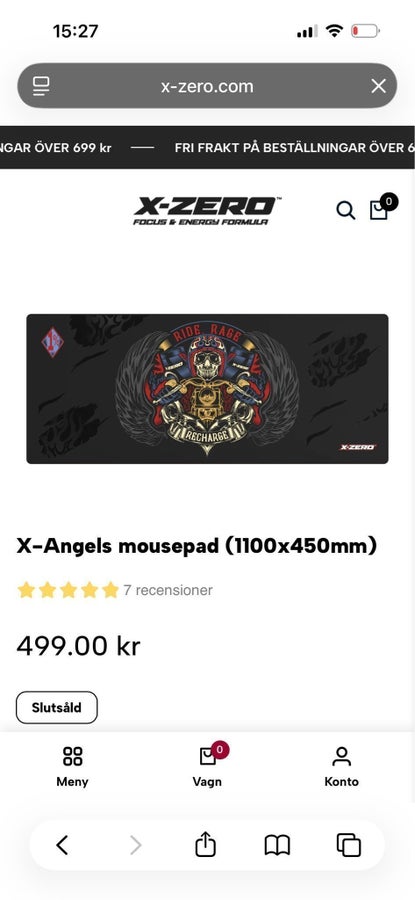Image resolution: width=415 pixels, height=900 pixels.
Task: Open browser bookmarks
Action: [277, 845]
